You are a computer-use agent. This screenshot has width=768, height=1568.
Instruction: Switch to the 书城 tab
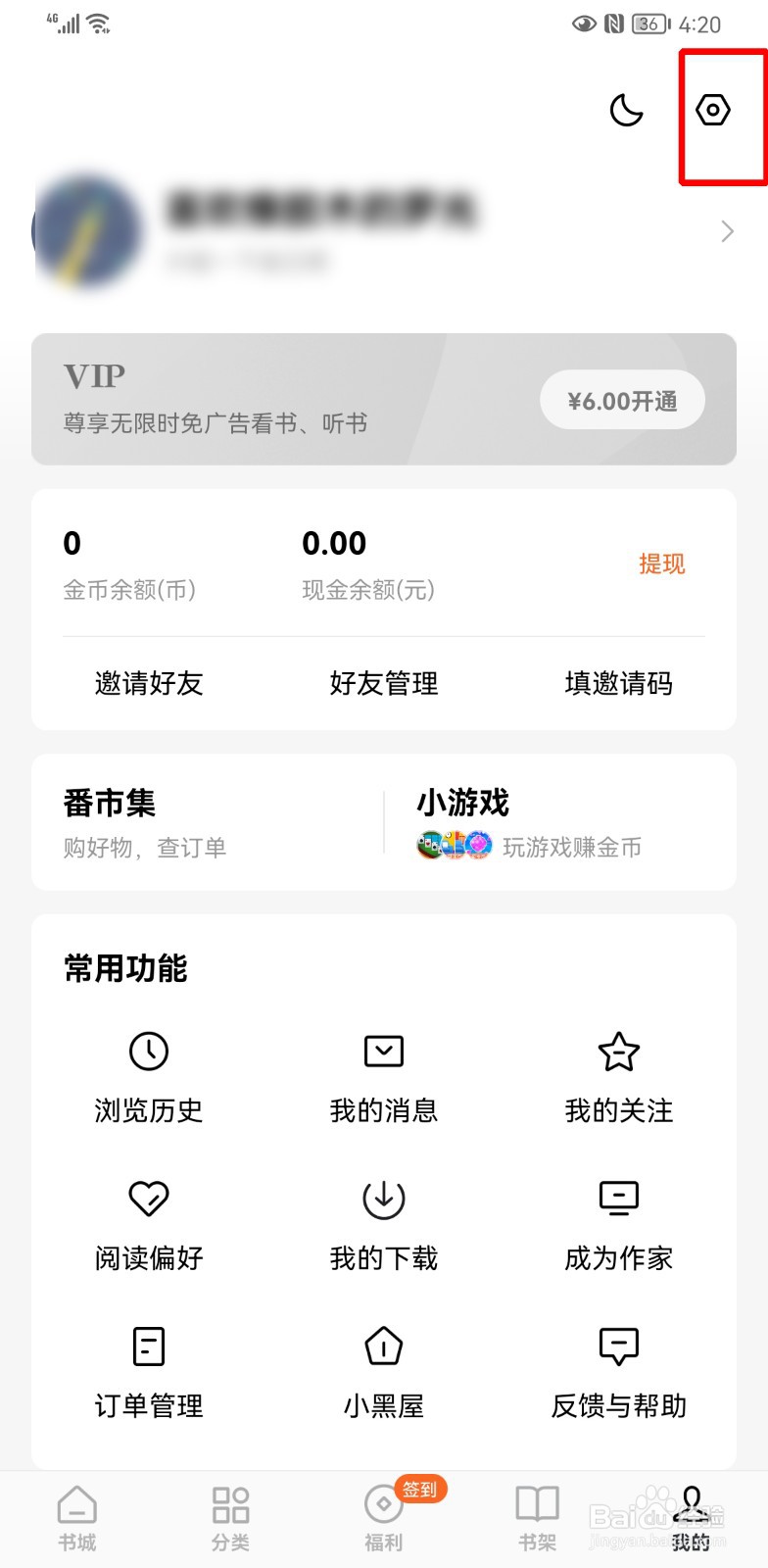click(x=77, y=1519)
